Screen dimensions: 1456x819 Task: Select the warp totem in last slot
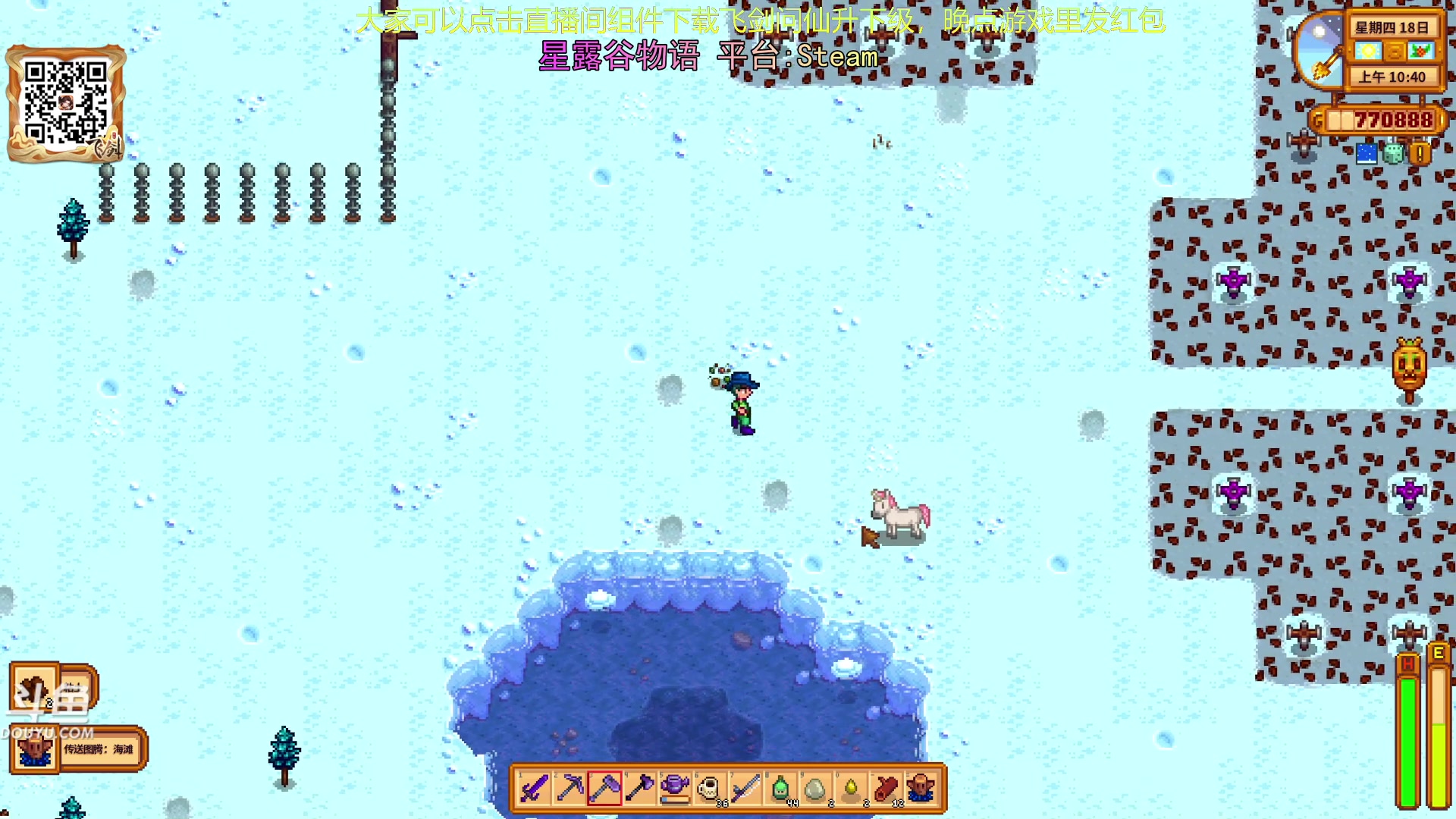921,789
